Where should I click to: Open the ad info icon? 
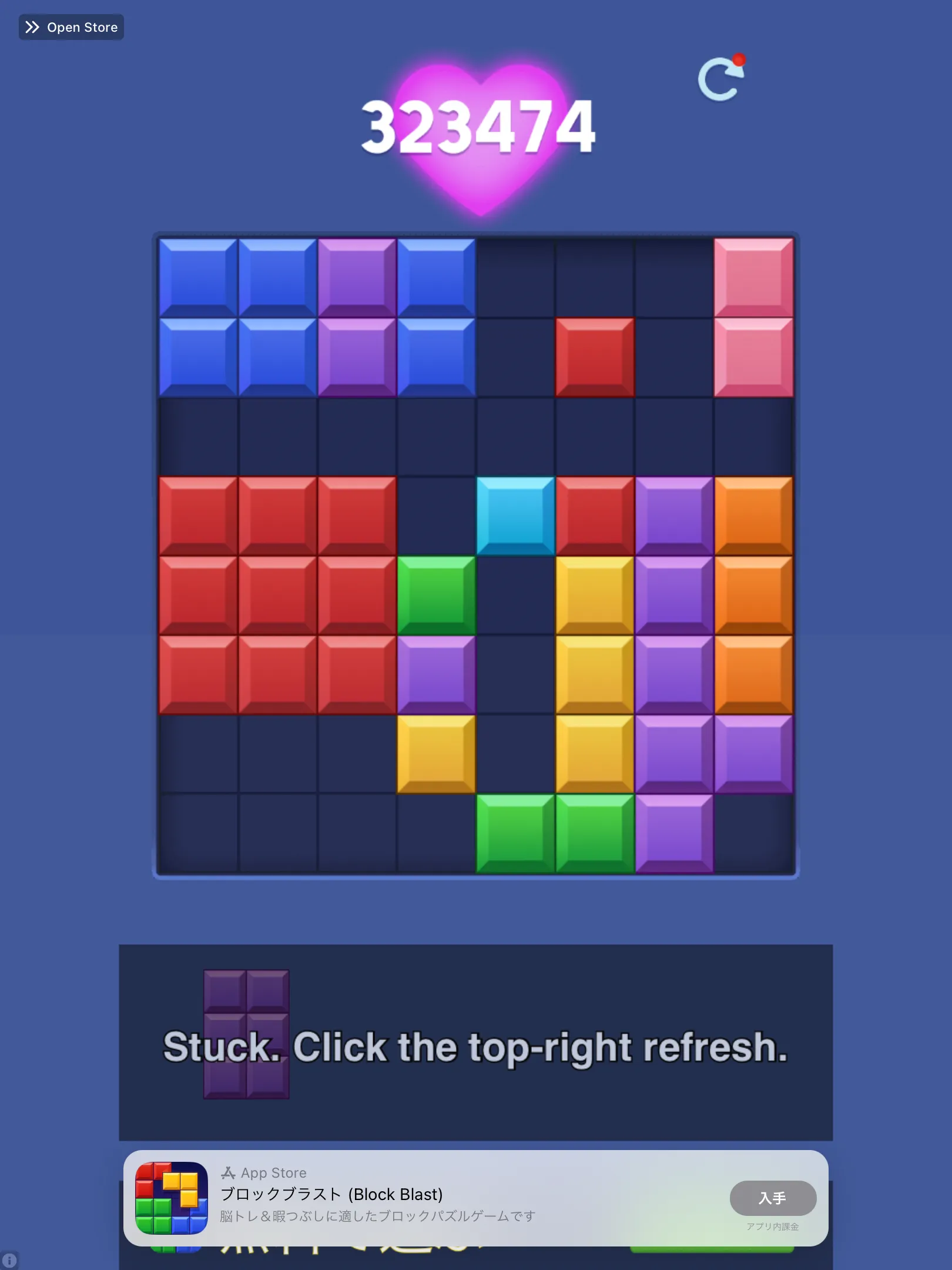(9, 1261)
